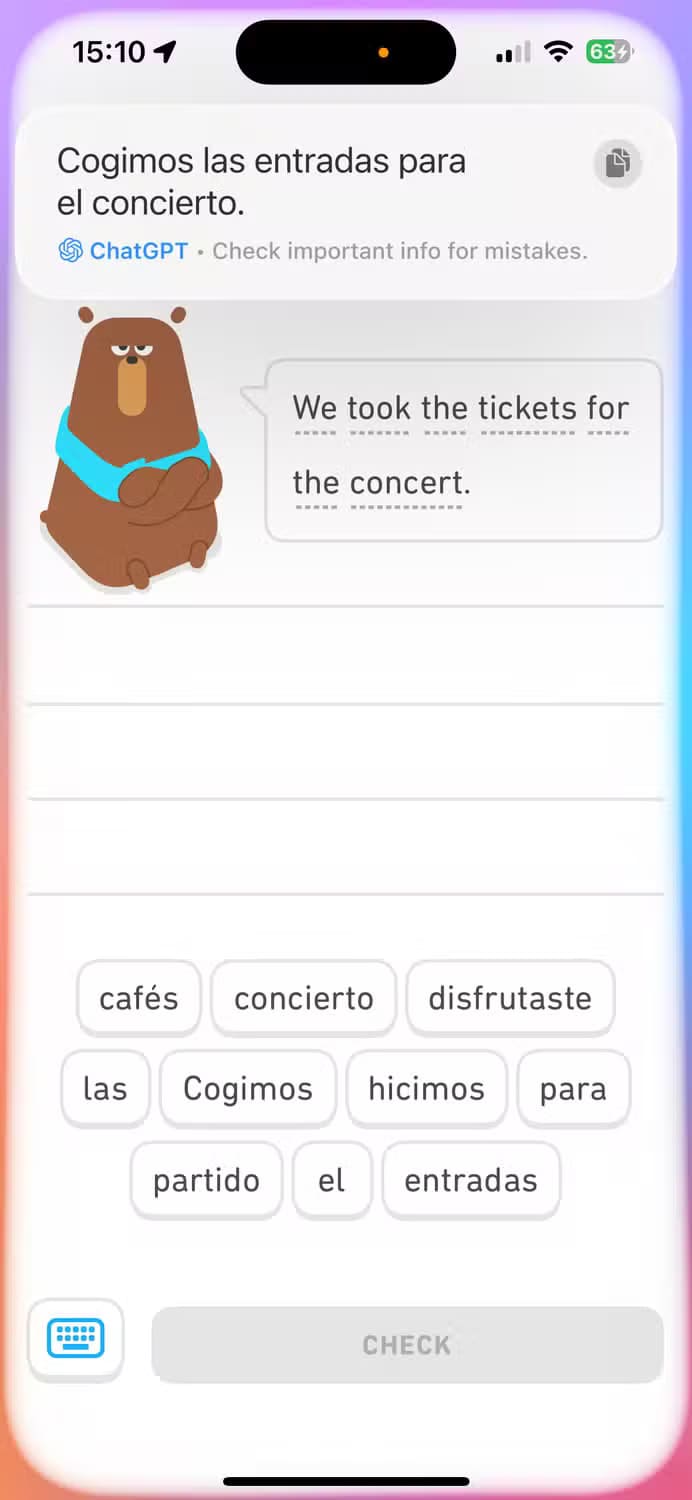Select the 'entradas' word tile
Viewport: 692px width, 1500px height.
(x=471, y=1180)
